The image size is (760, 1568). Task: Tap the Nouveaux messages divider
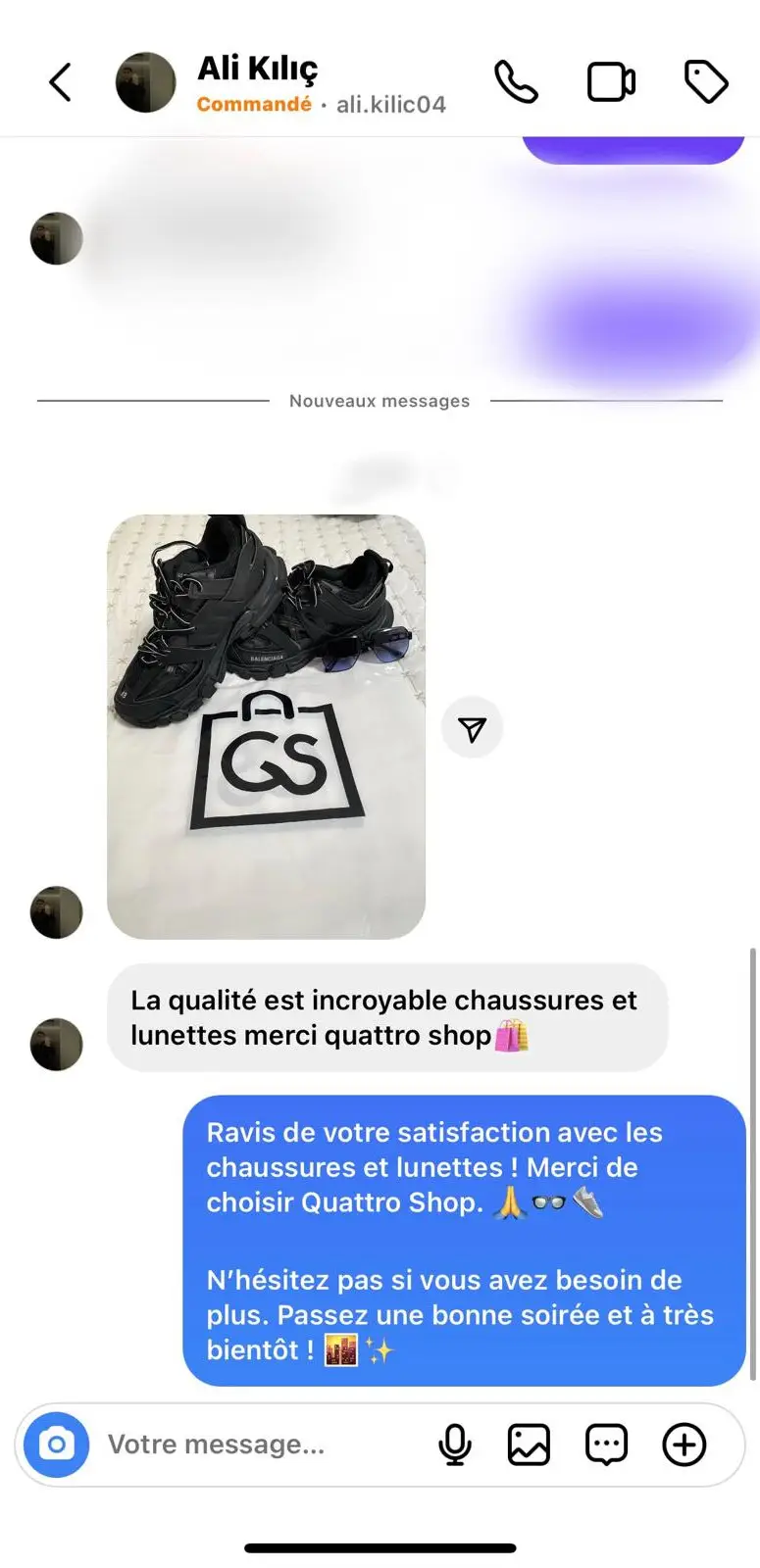point(379,401)
